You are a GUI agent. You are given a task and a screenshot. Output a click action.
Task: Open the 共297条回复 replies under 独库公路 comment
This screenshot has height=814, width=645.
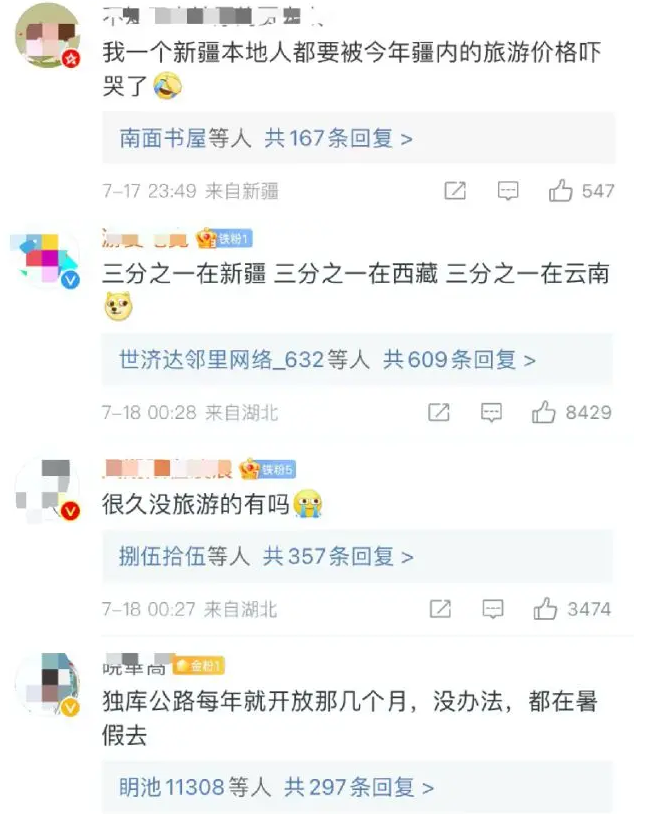(360, 788)
